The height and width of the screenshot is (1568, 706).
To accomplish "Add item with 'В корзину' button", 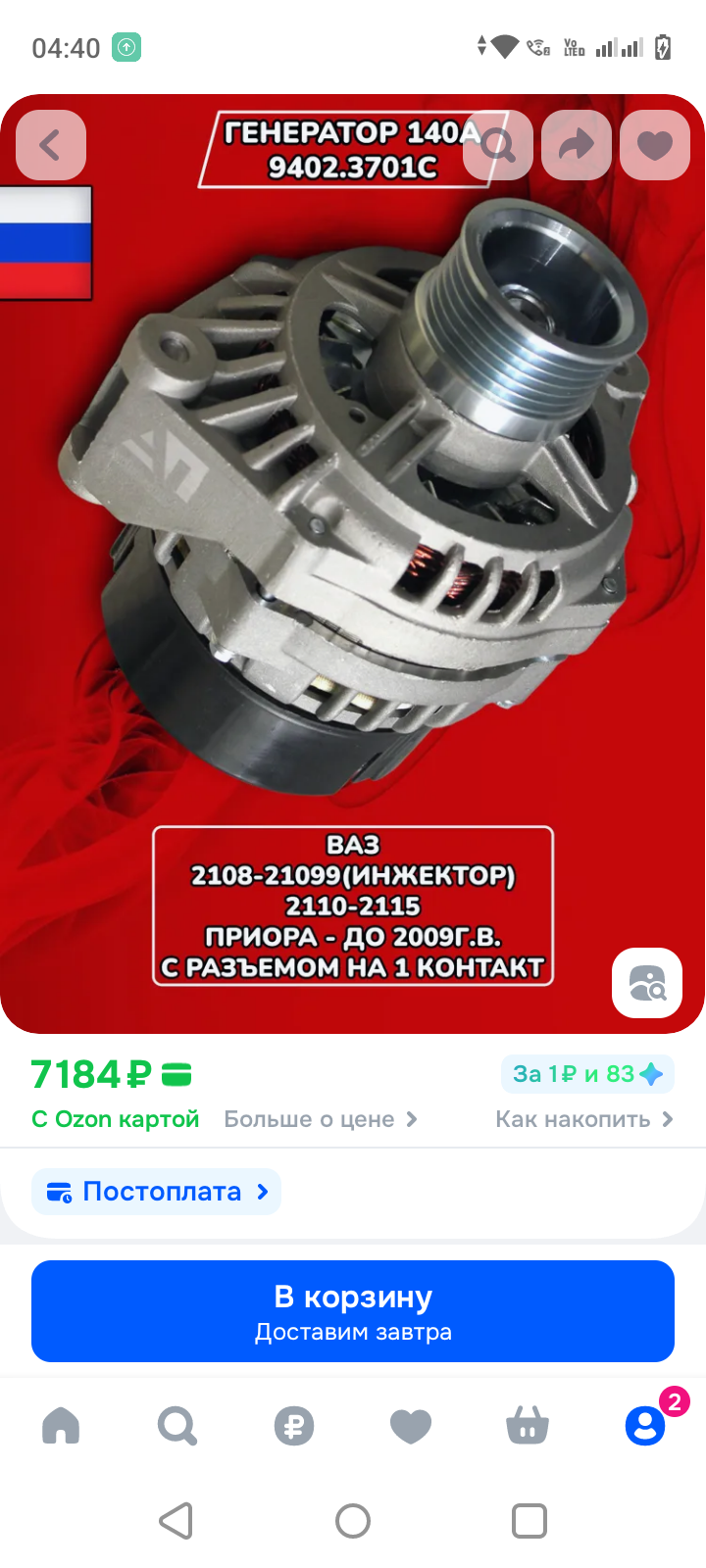I will [x=353, y=1311].
